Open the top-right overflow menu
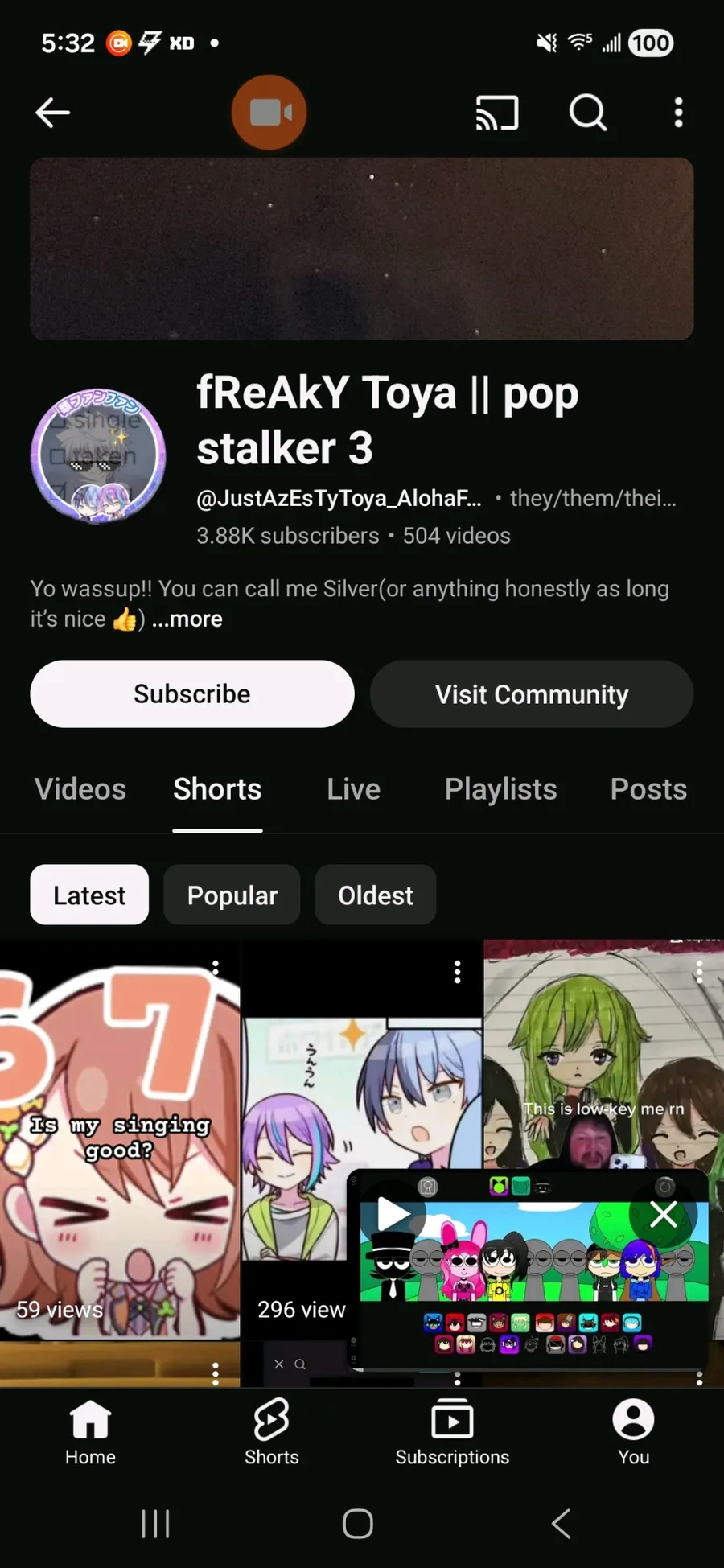This screenshot has height=1568, width=724. [678, 113]
